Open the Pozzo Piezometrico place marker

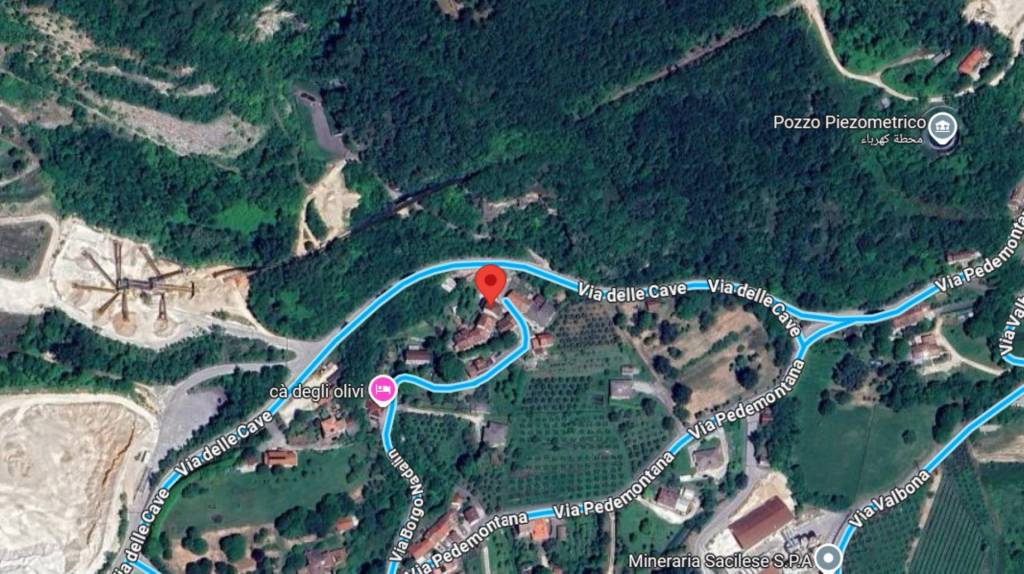point(943,127)
